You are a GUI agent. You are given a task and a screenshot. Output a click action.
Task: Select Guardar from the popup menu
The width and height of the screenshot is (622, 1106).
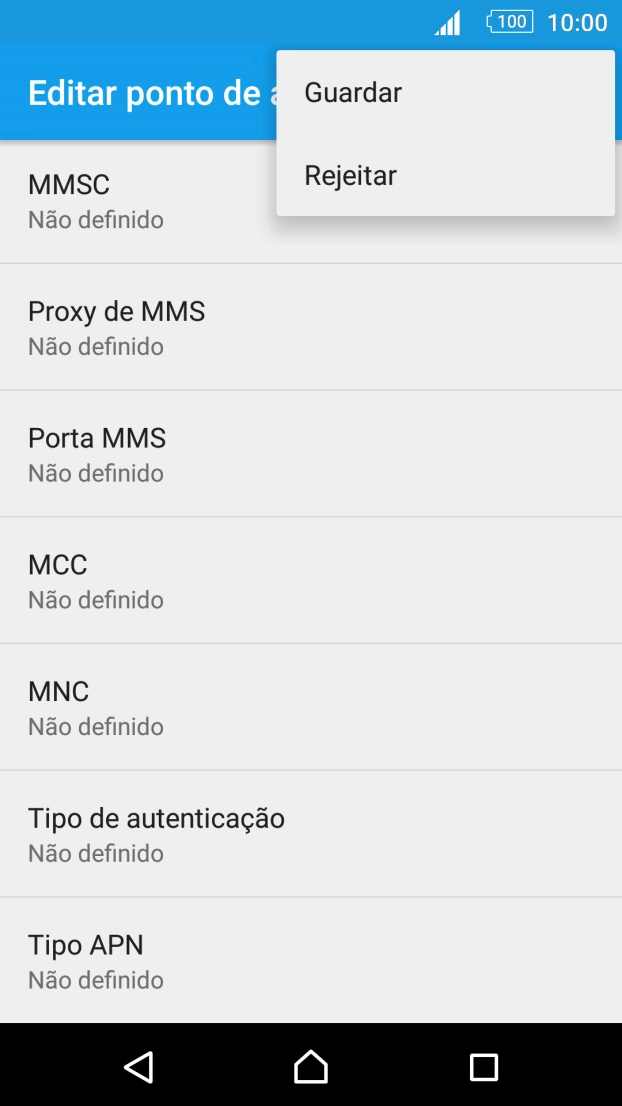pos(353,93)
